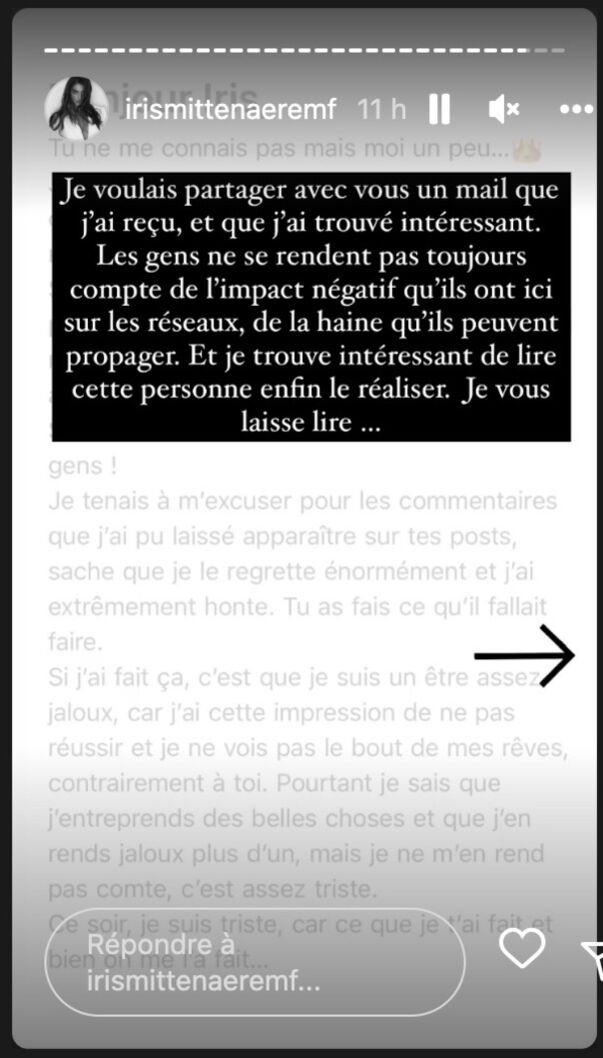Pause the story
This screenshot has height=1058, width=603.
pos(440,109)
